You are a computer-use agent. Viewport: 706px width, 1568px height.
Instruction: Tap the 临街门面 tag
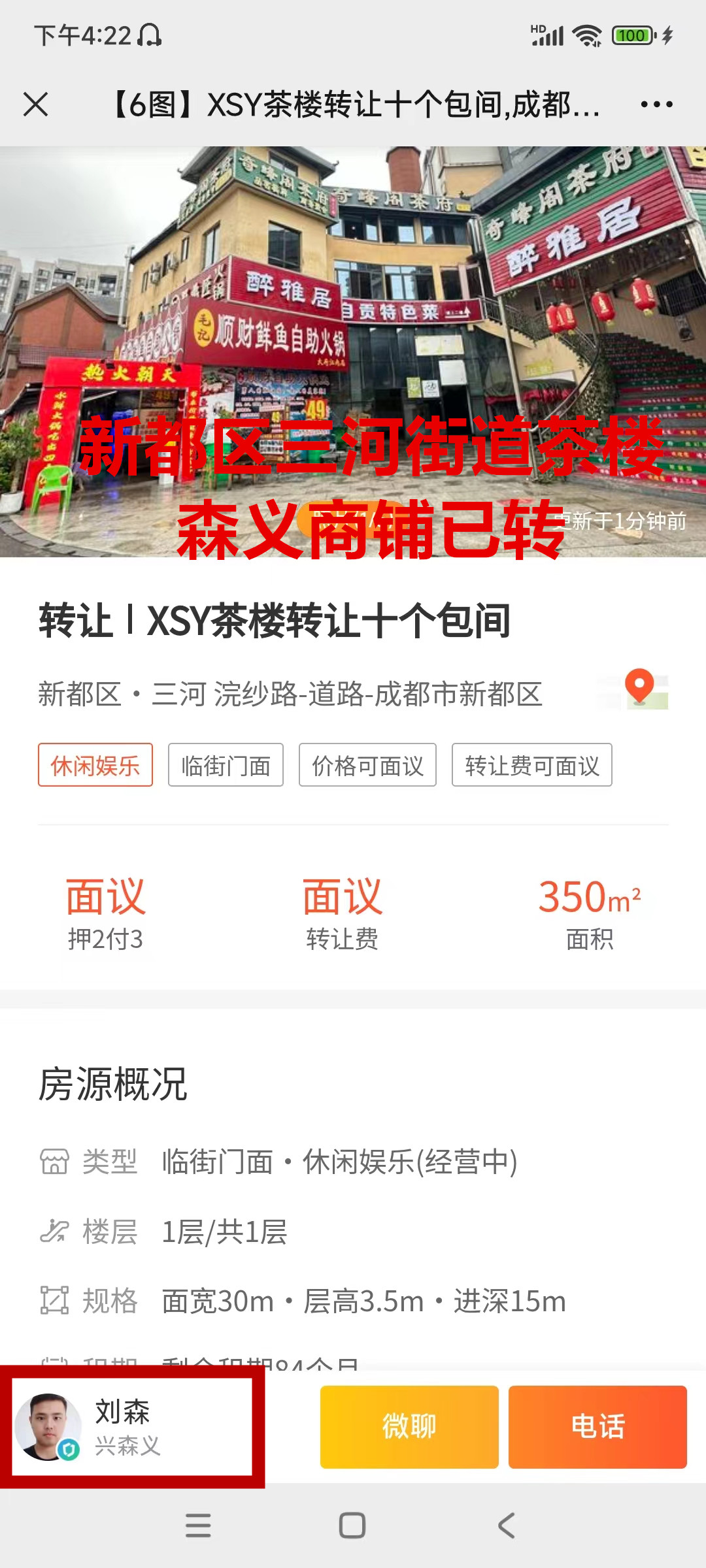[226, 765]
